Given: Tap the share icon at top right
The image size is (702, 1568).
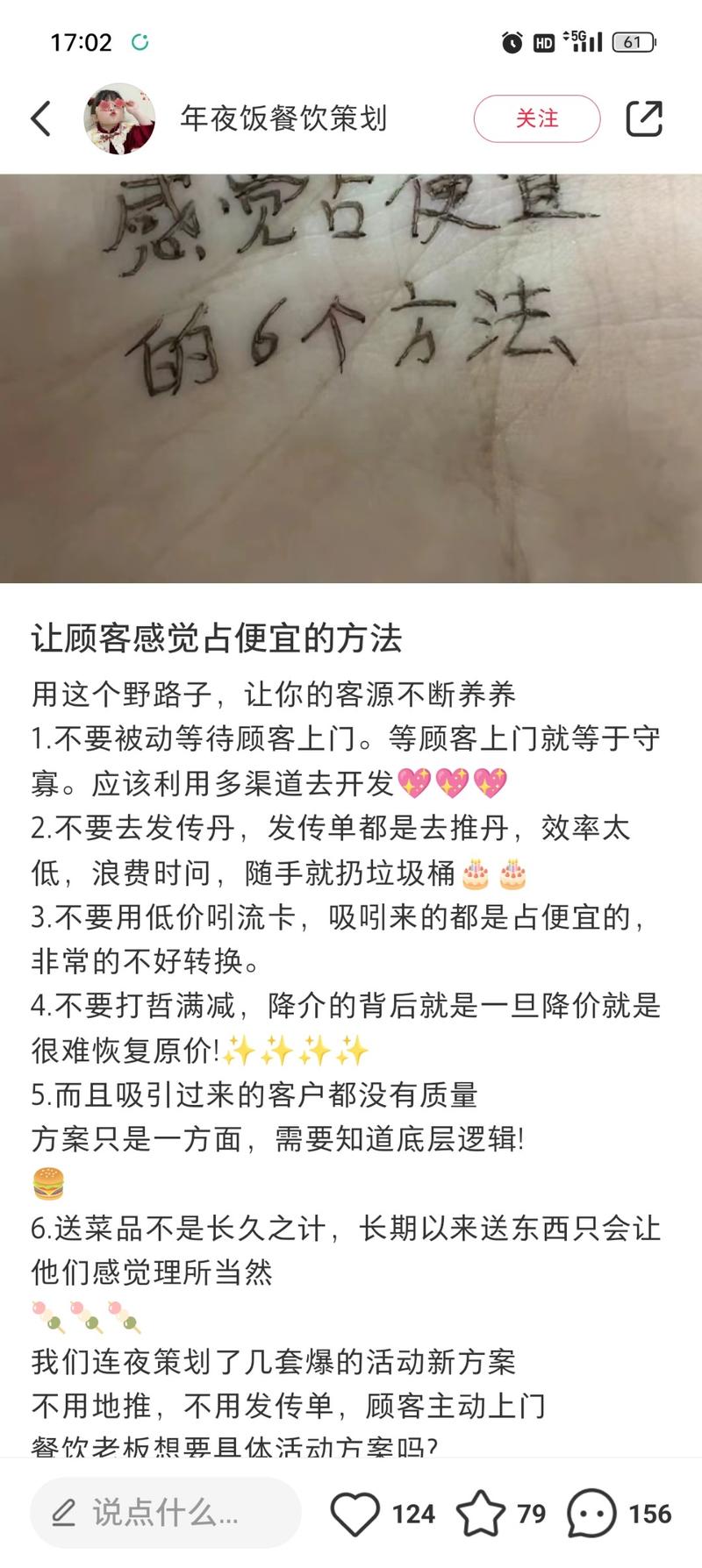Looking at the screenshot, I should [x=645, y=117].
